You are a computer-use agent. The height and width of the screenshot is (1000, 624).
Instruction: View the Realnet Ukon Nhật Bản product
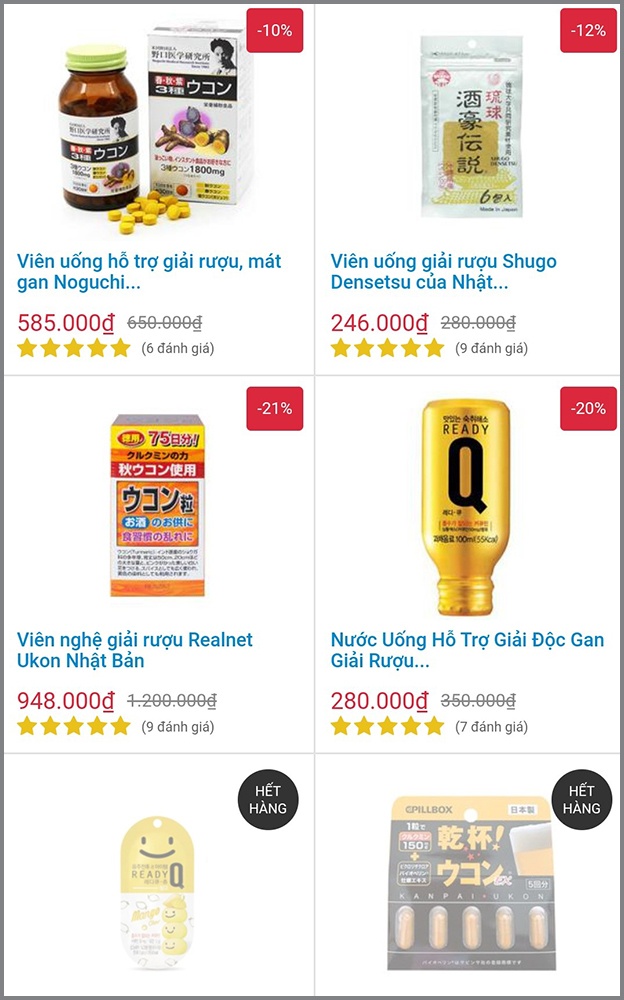160,506
